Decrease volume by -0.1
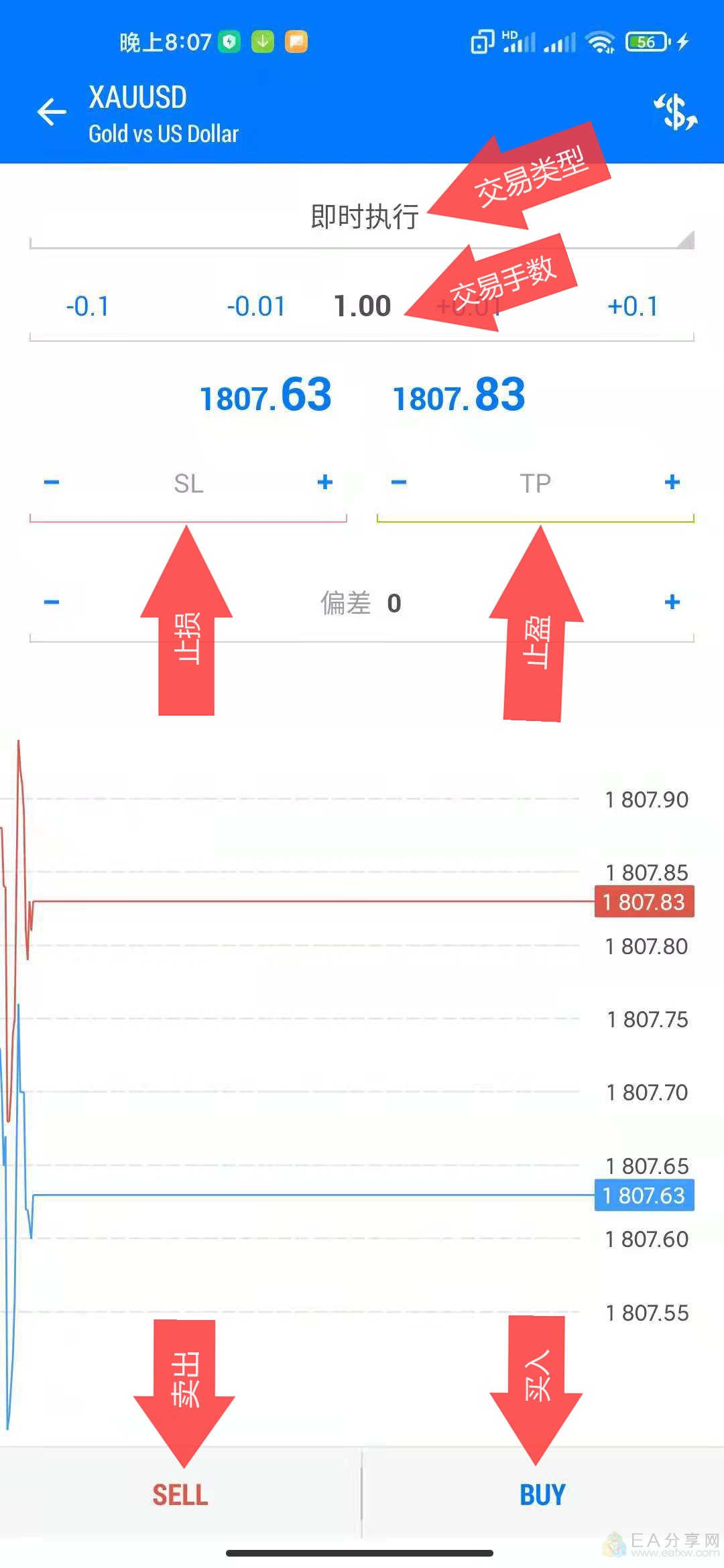Image resolution: width=724 pixels, height=1568 pixels. (87, 306)
